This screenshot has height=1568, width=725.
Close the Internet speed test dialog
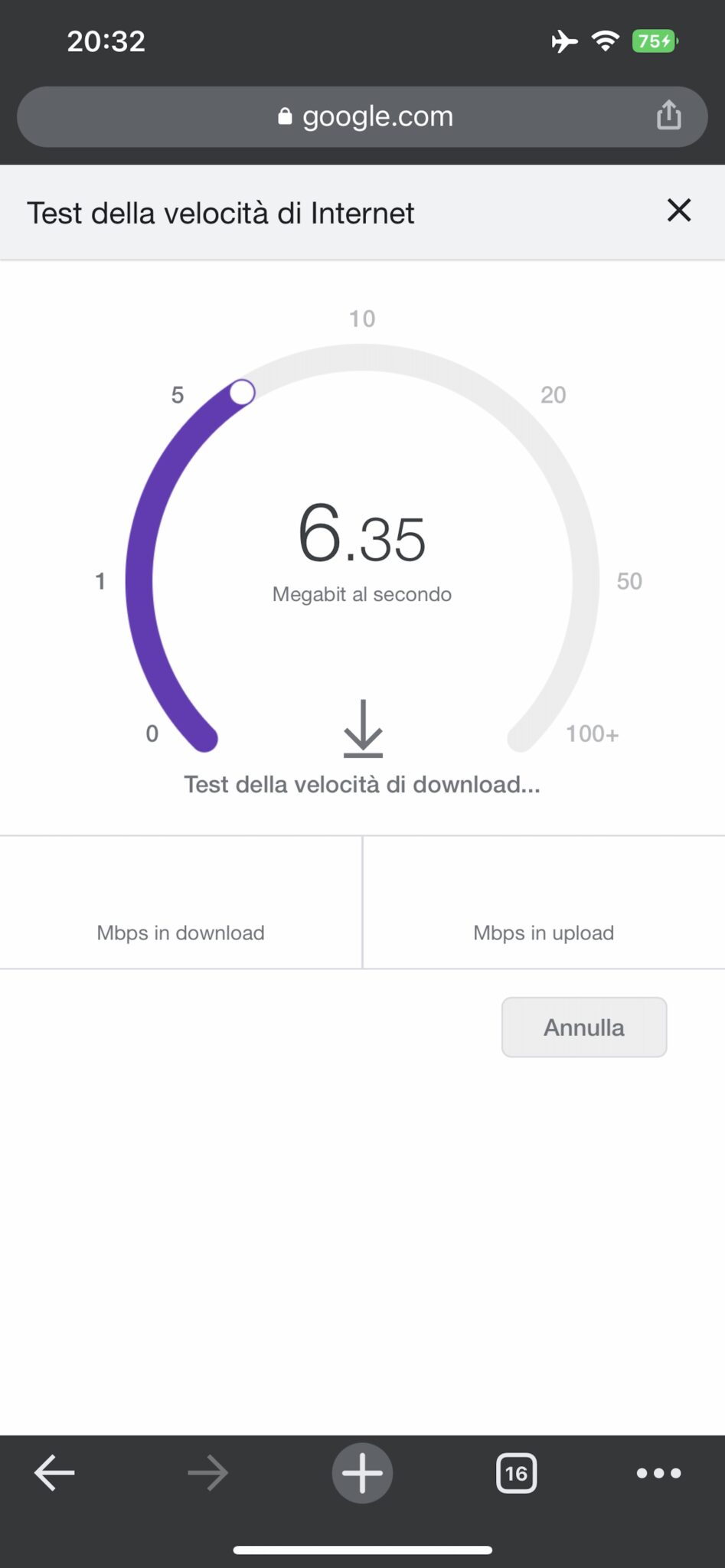(678, 211)
